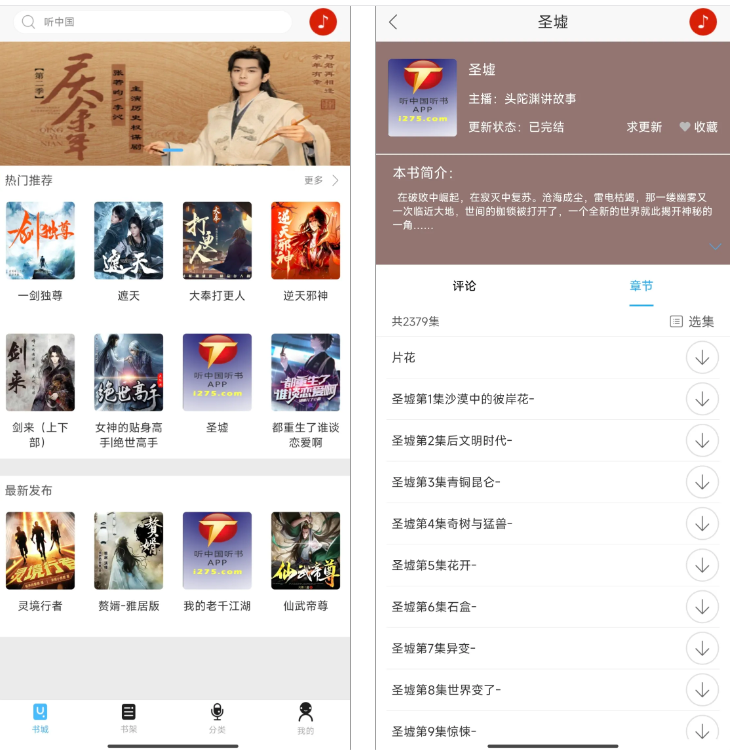The image size is (730, 750).
Task: Switch to the 评论 tab
Action: point(464,286)
